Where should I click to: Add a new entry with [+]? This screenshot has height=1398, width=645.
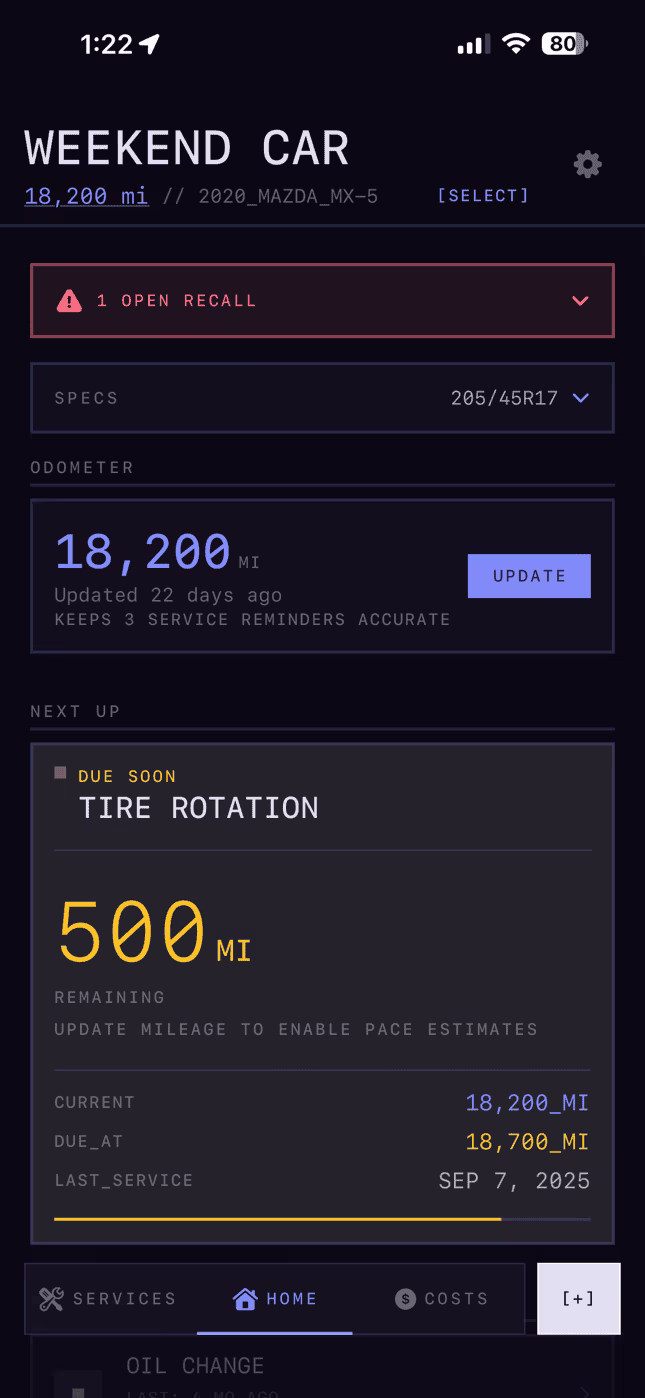(x=578, y=1299)
